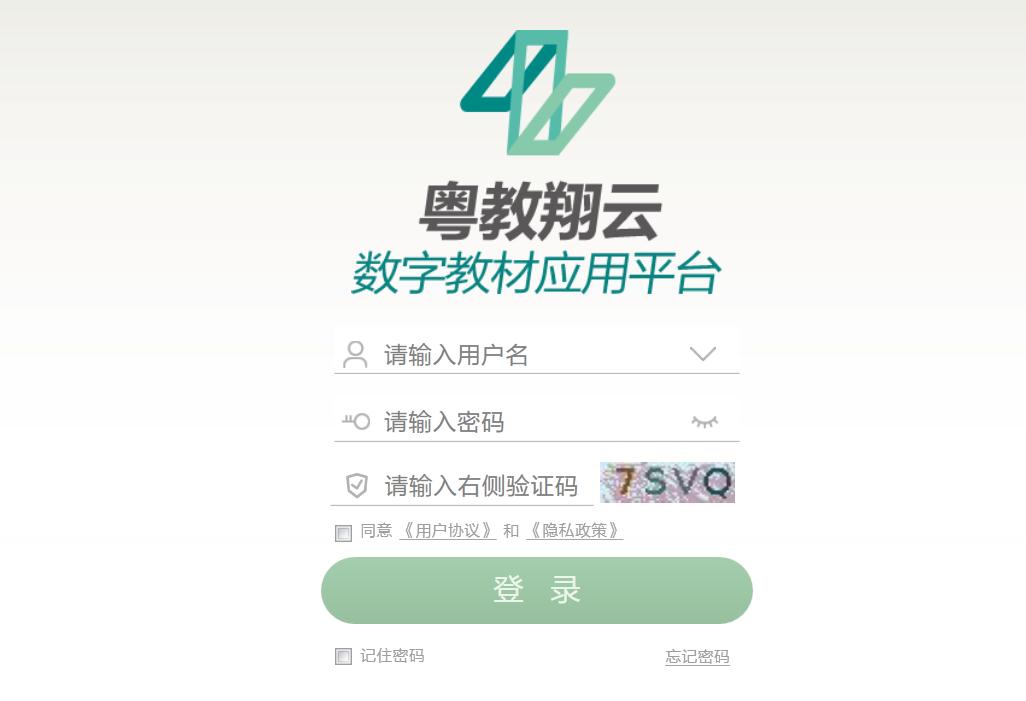Check the agree to terms checkbox
The width and height of the screenshot is (1026, 701).
pyautogui.click(x=343, y=533)
